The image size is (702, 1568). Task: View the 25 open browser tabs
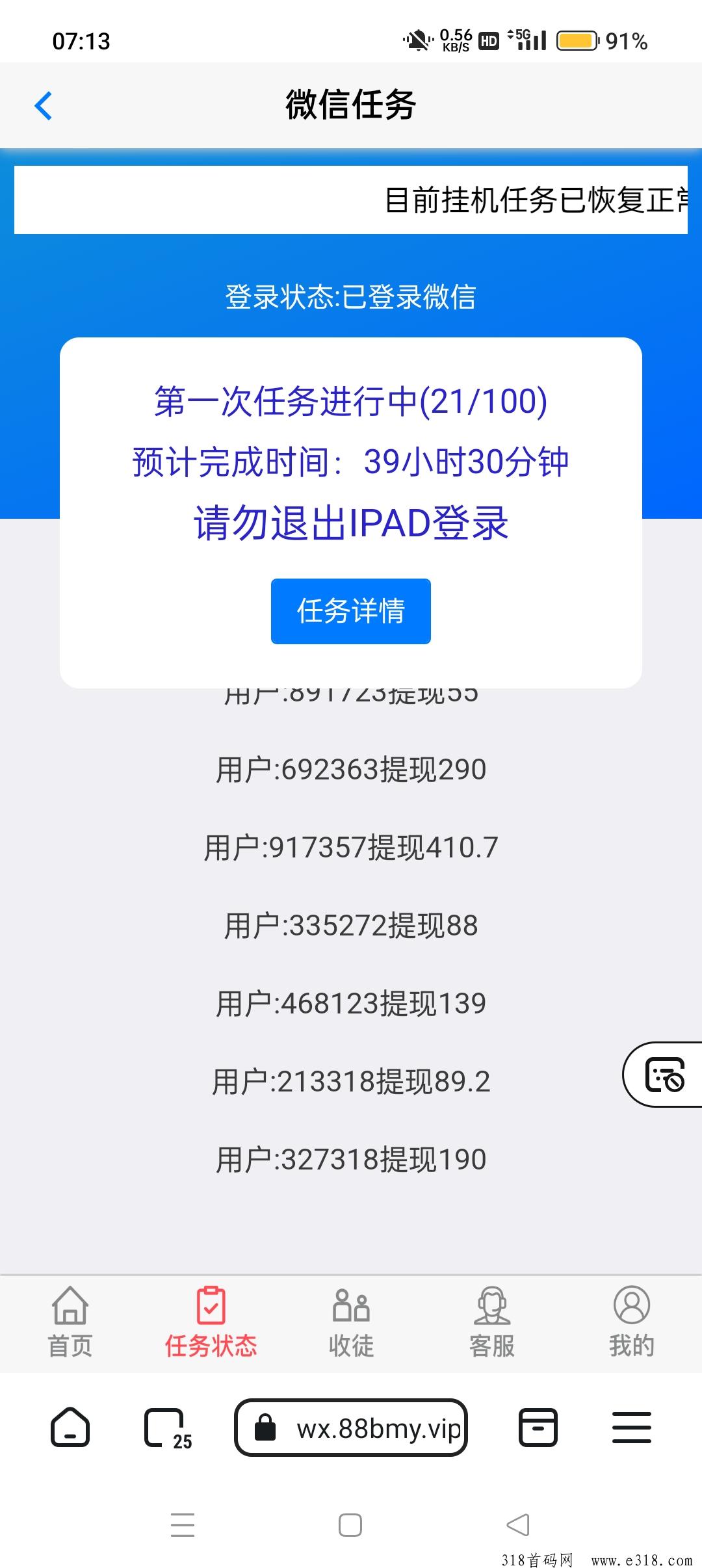[x=168, y=1429]
